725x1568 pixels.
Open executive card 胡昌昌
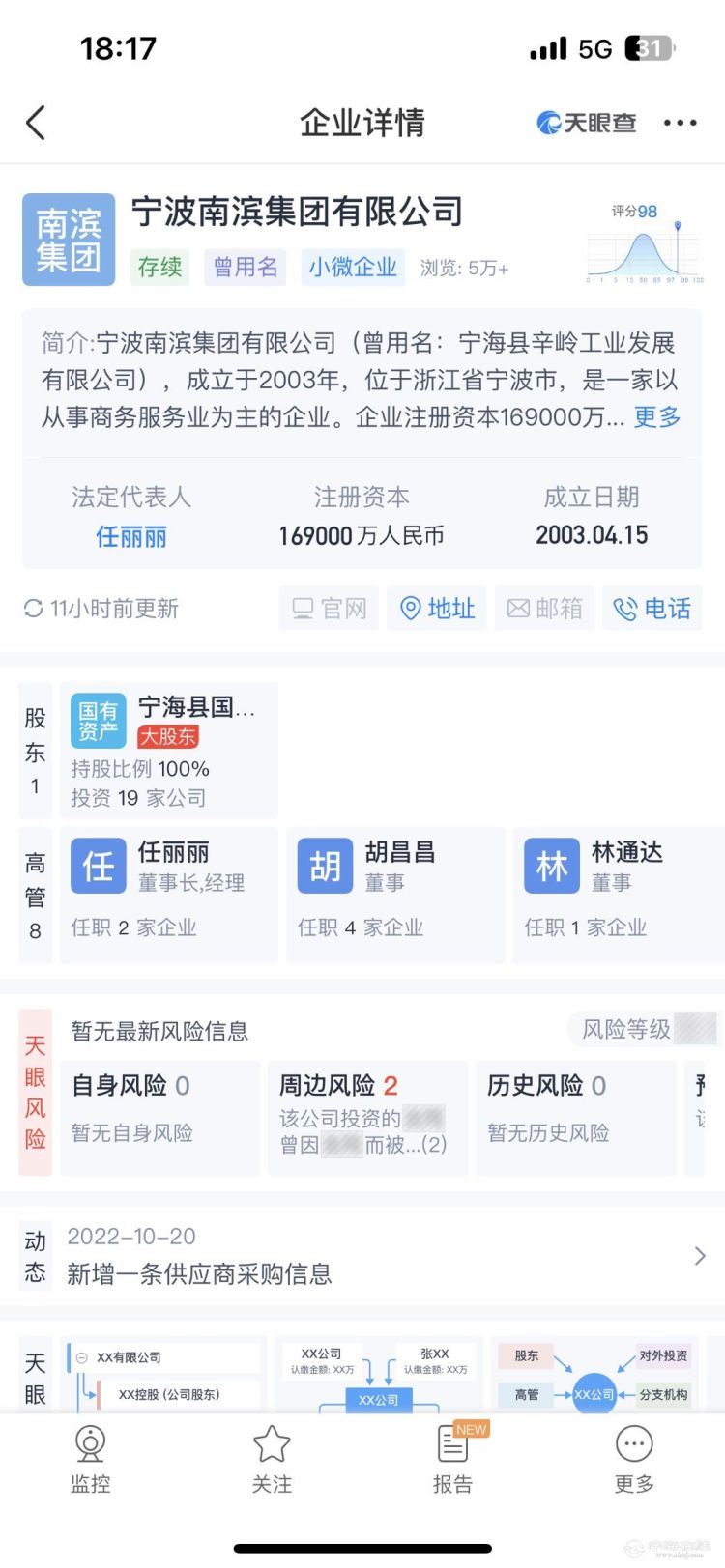[396, 895]
